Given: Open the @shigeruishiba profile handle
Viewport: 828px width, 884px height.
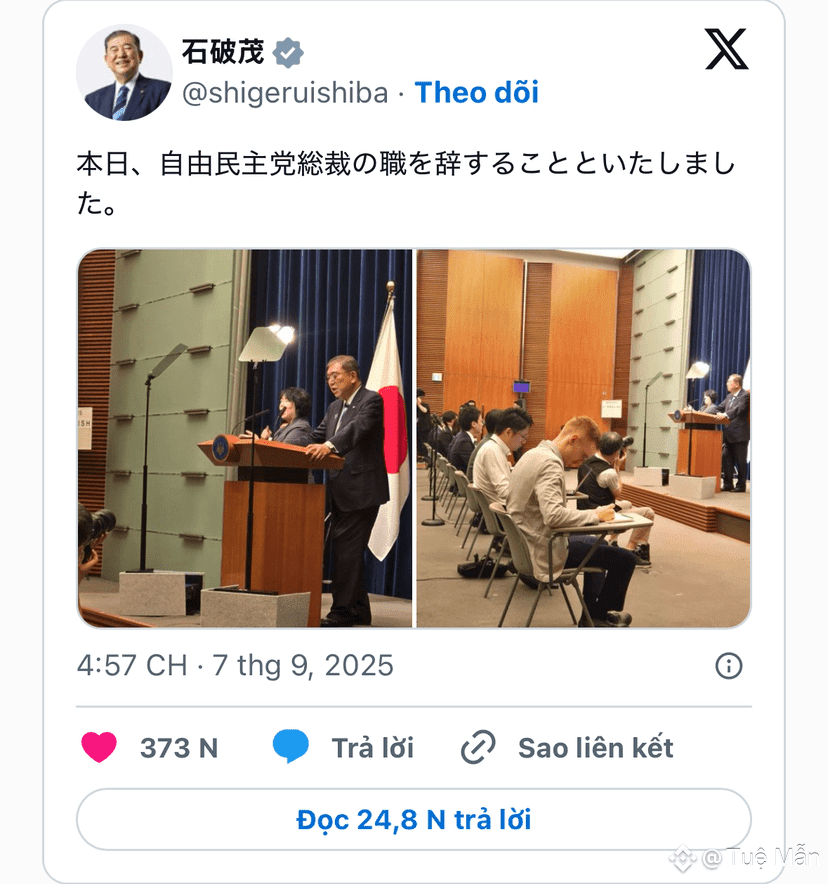Looking at the screenshot, I should [x=284, y=93].
